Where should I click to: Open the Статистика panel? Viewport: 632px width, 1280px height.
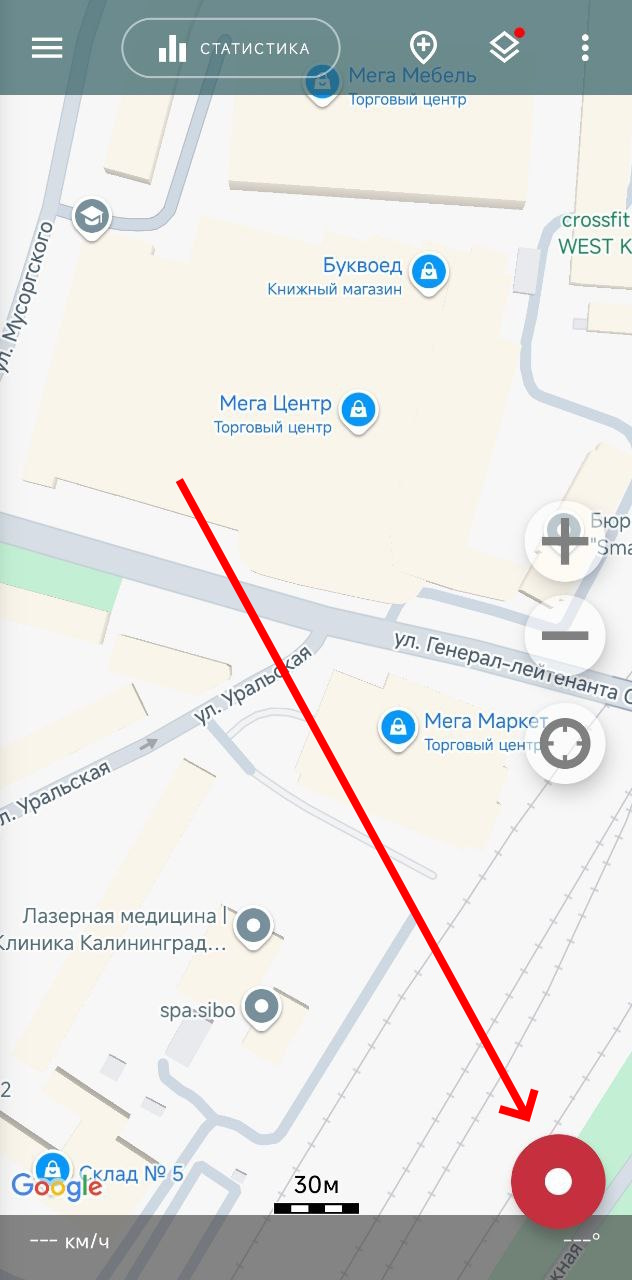[x=231, y=48]
